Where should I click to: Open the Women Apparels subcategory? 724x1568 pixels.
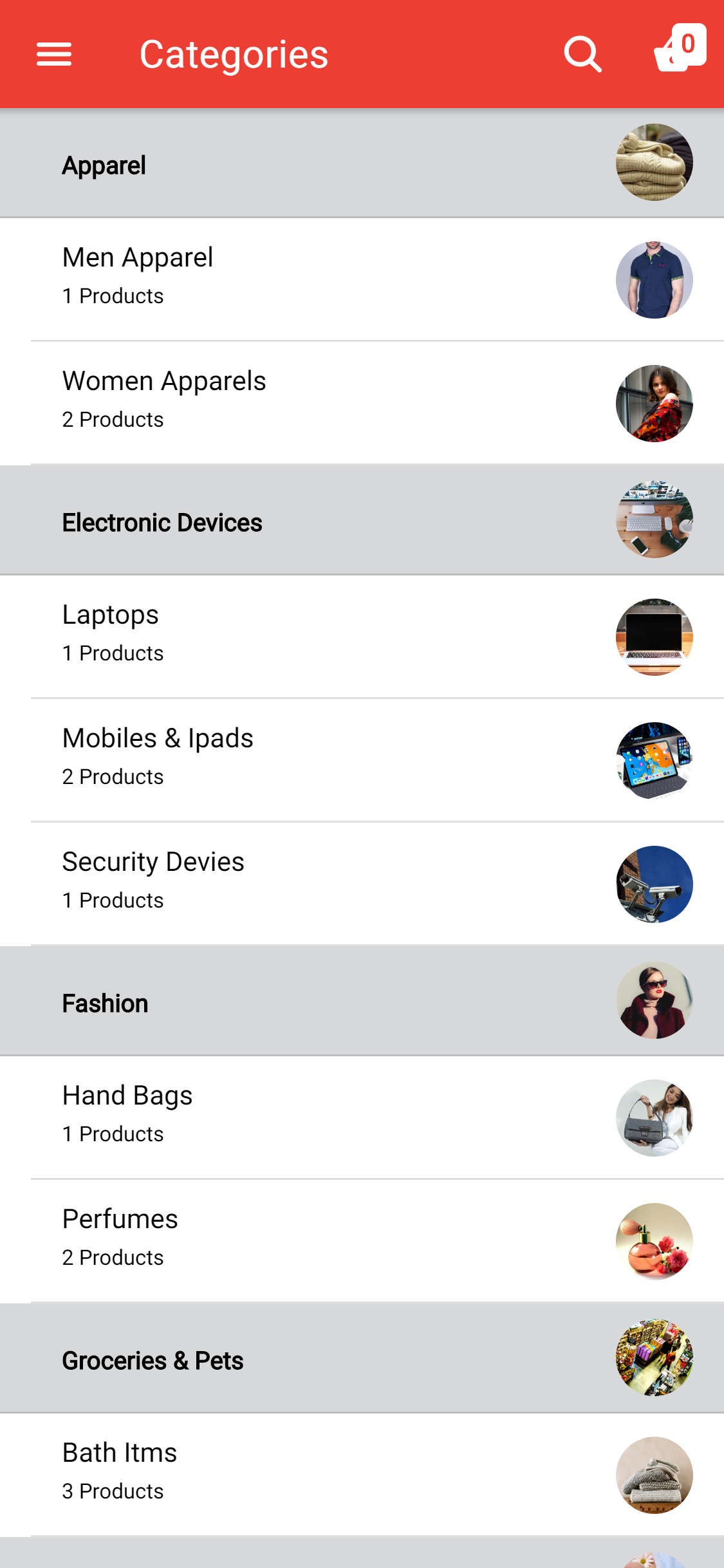tap(257, 399)
